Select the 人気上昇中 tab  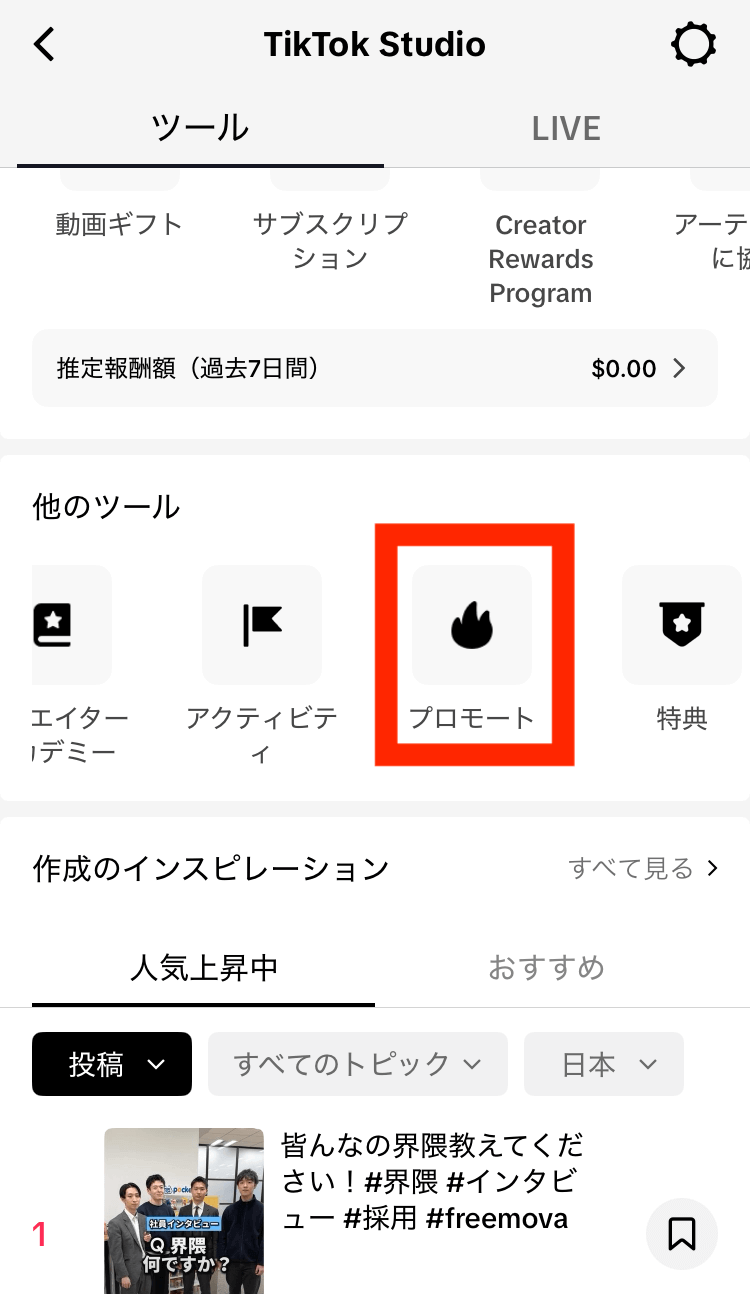[204, 968]
